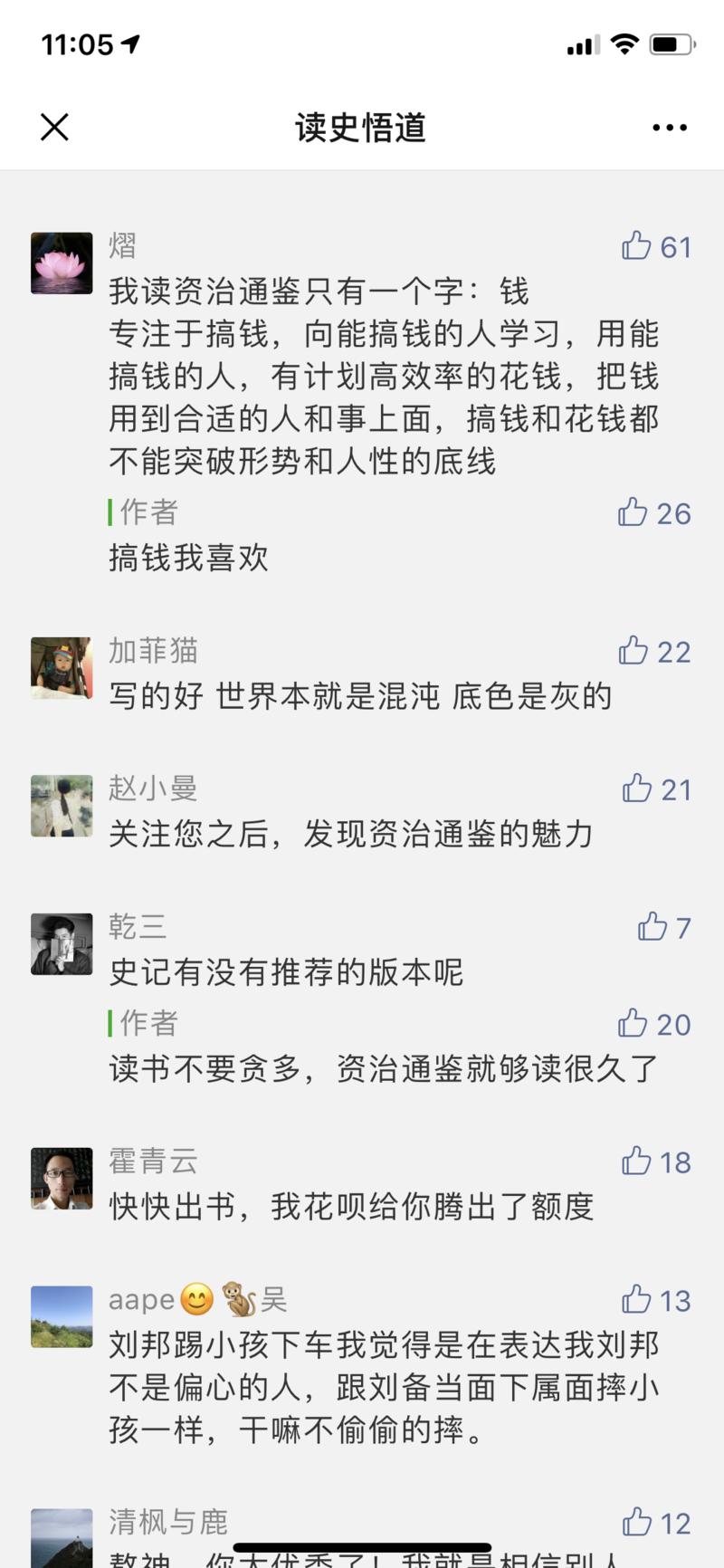This screenshot has height=1568, width=724.
Task: Open the more options menu
Action: 668,127
